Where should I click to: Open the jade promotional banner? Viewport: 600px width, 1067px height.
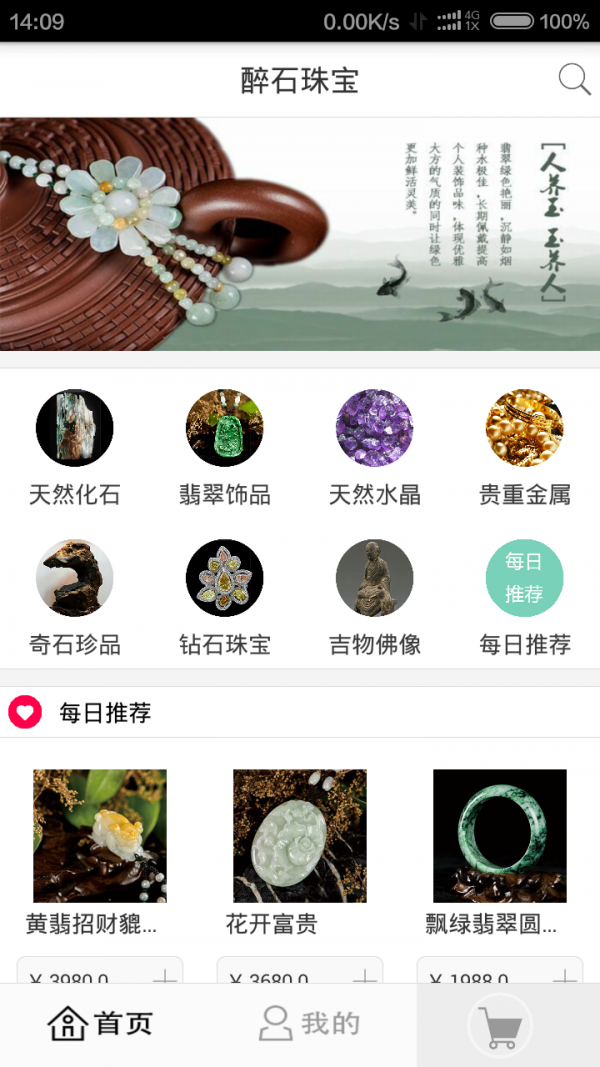(300, 234)
